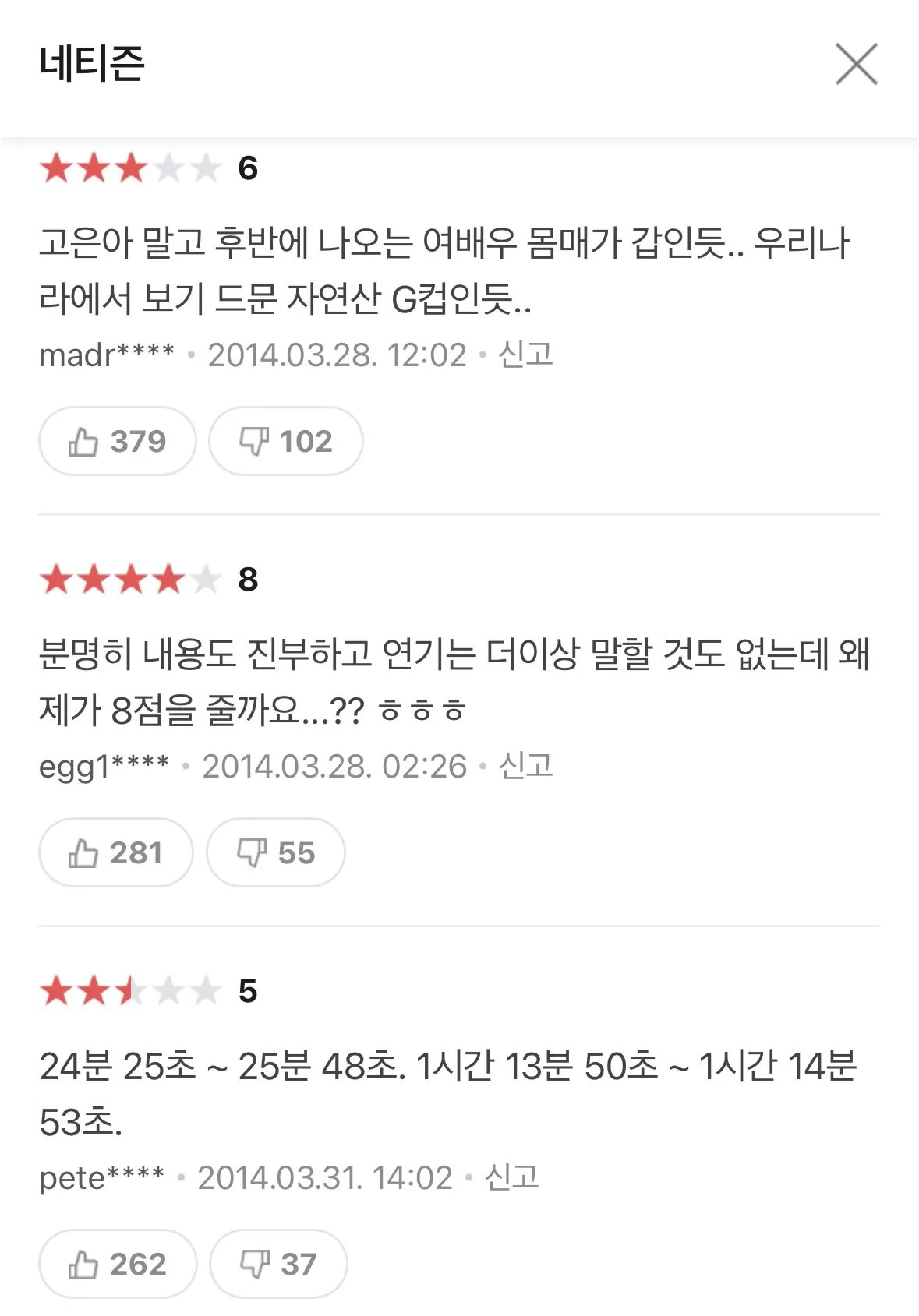Toggle dislike on the 8-point review
919x1316 pixels.
274,853
